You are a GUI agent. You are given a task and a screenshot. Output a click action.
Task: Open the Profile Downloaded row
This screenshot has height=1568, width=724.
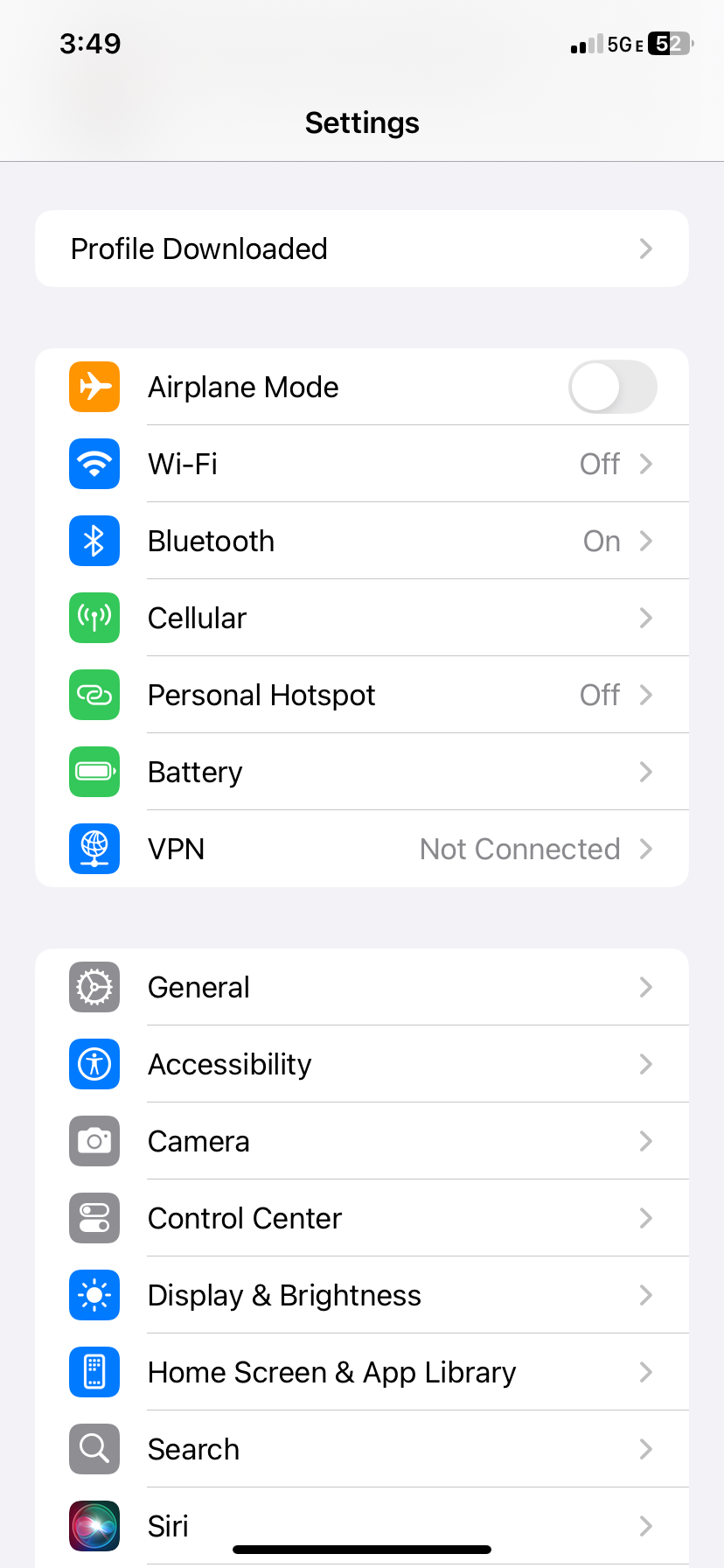point(361,248)
